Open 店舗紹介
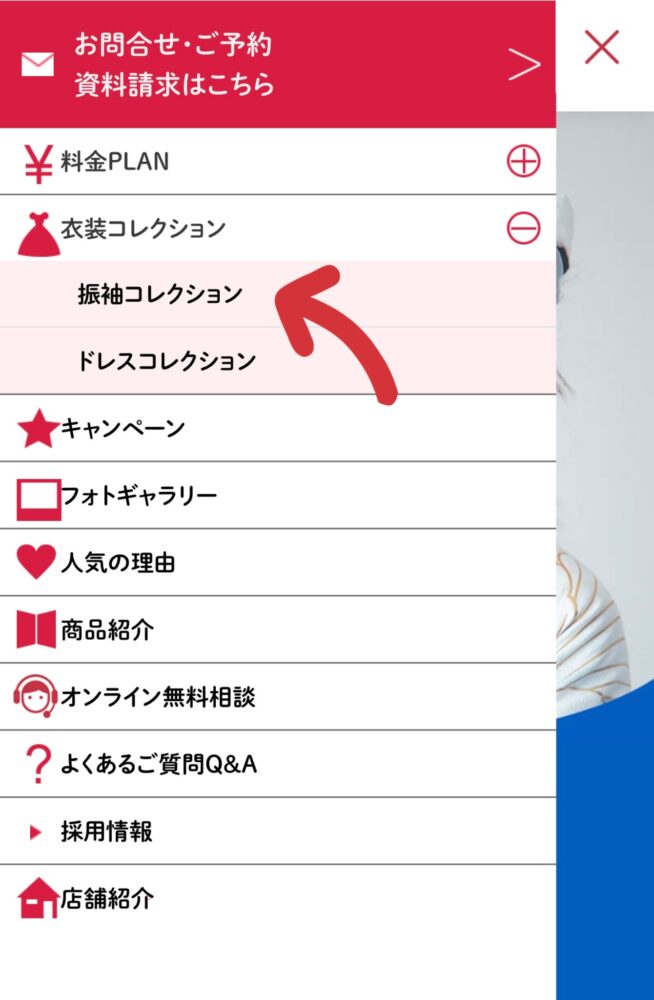This screenshot has height=1000, width=654. 107,898
